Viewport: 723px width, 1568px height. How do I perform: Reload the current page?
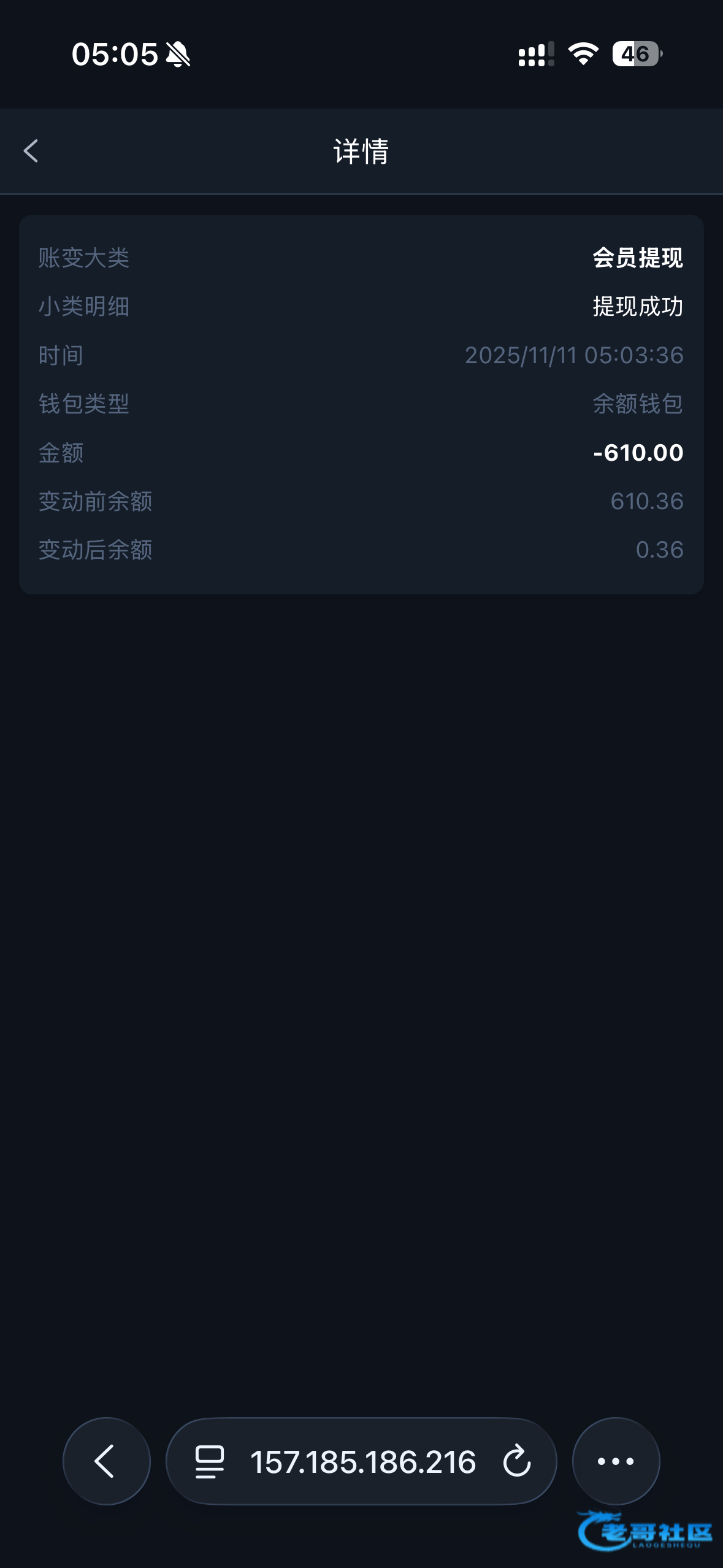[x=516, y=1461]
